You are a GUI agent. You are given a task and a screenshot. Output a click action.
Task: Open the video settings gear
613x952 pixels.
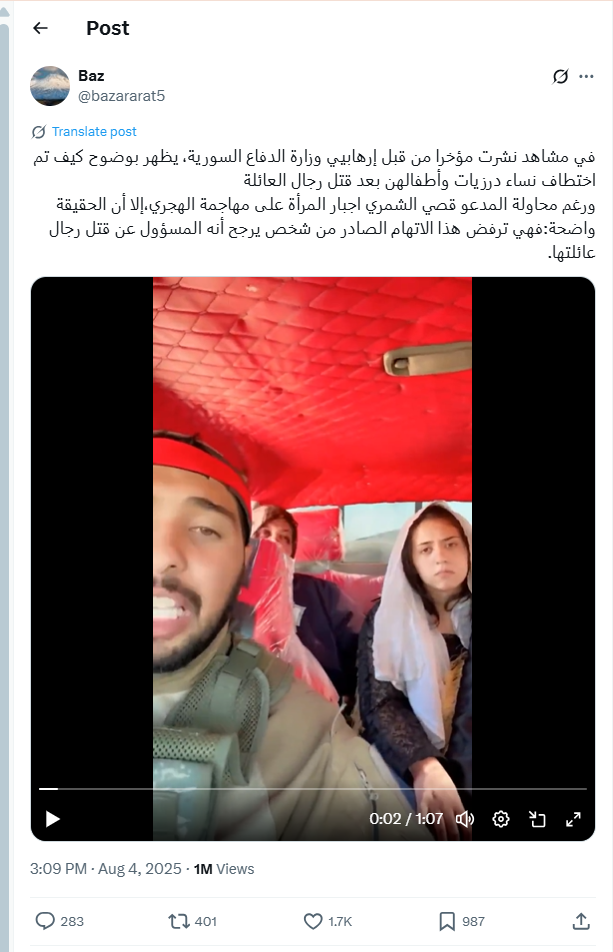coord(501,819)
